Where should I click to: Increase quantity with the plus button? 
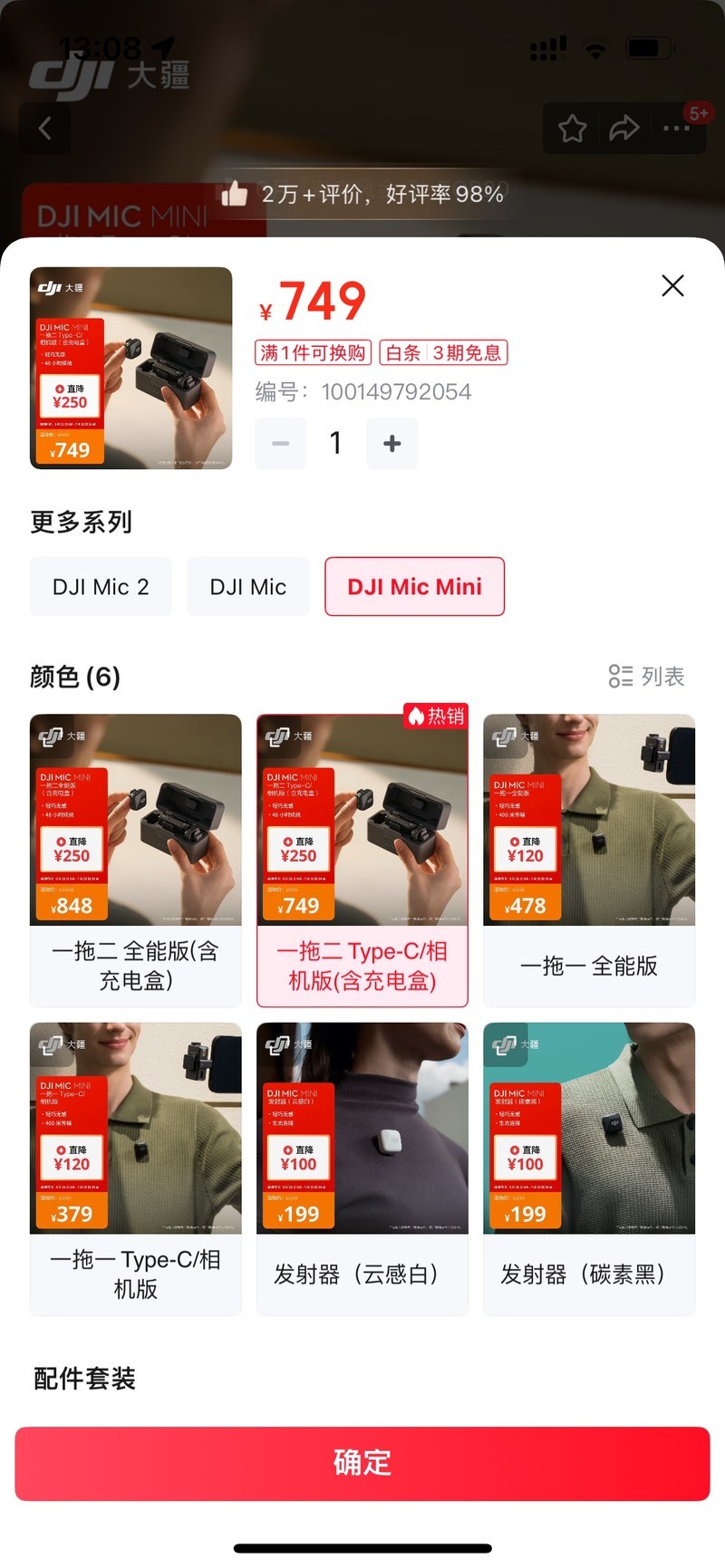point(391,443)
